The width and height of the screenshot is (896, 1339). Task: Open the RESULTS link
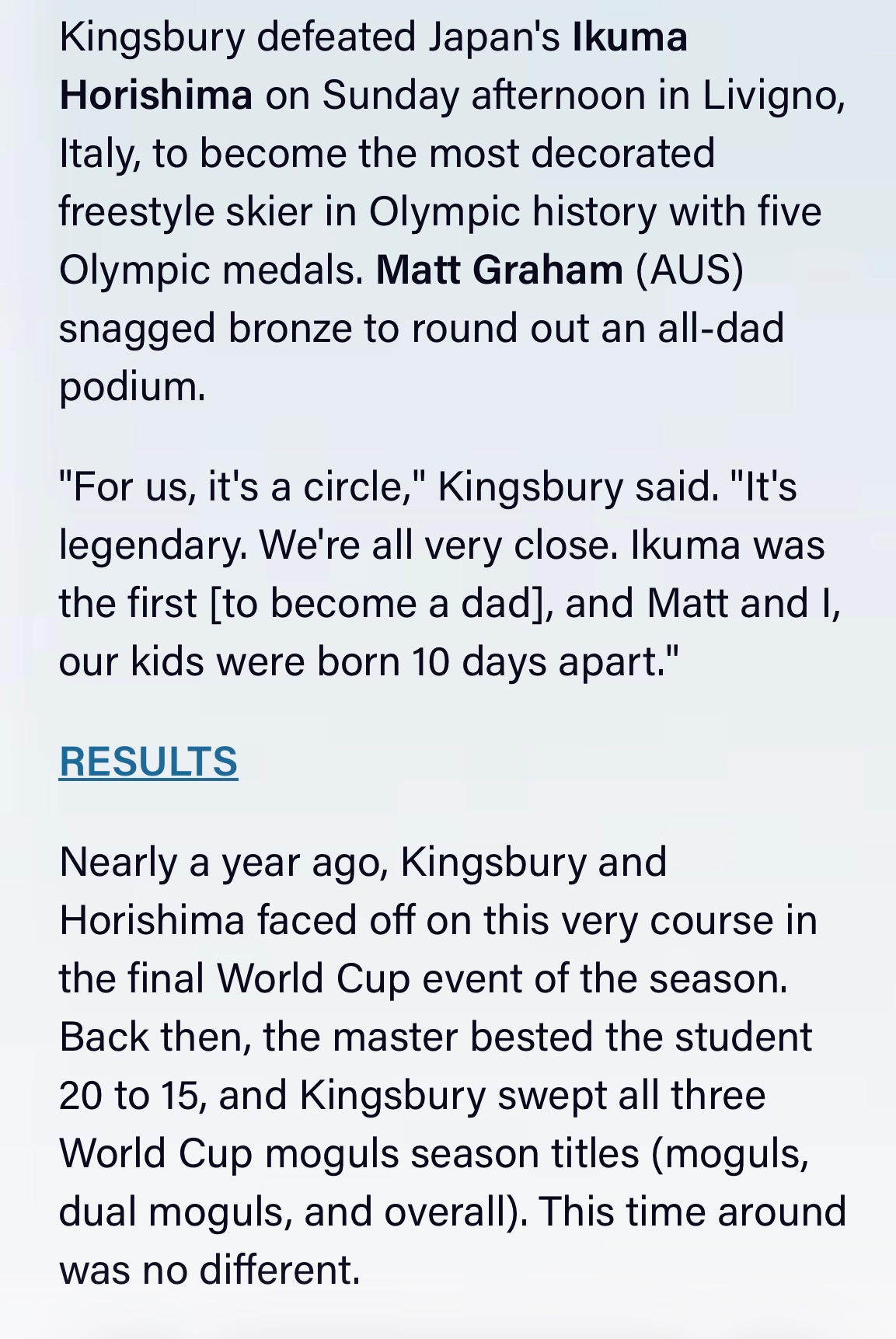[148, 761]
